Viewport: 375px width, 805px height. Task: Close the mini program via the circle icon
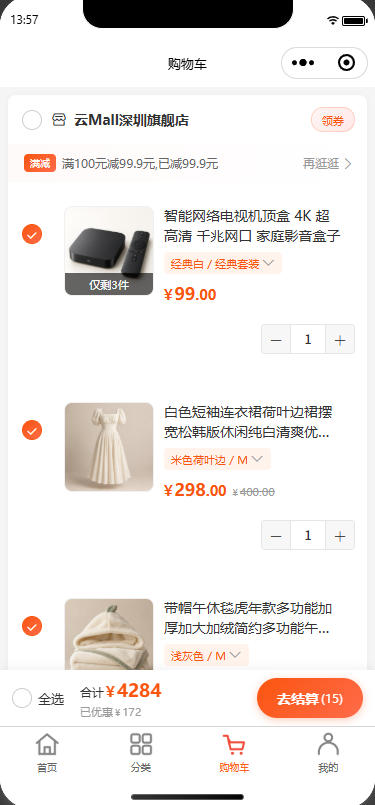347,63
